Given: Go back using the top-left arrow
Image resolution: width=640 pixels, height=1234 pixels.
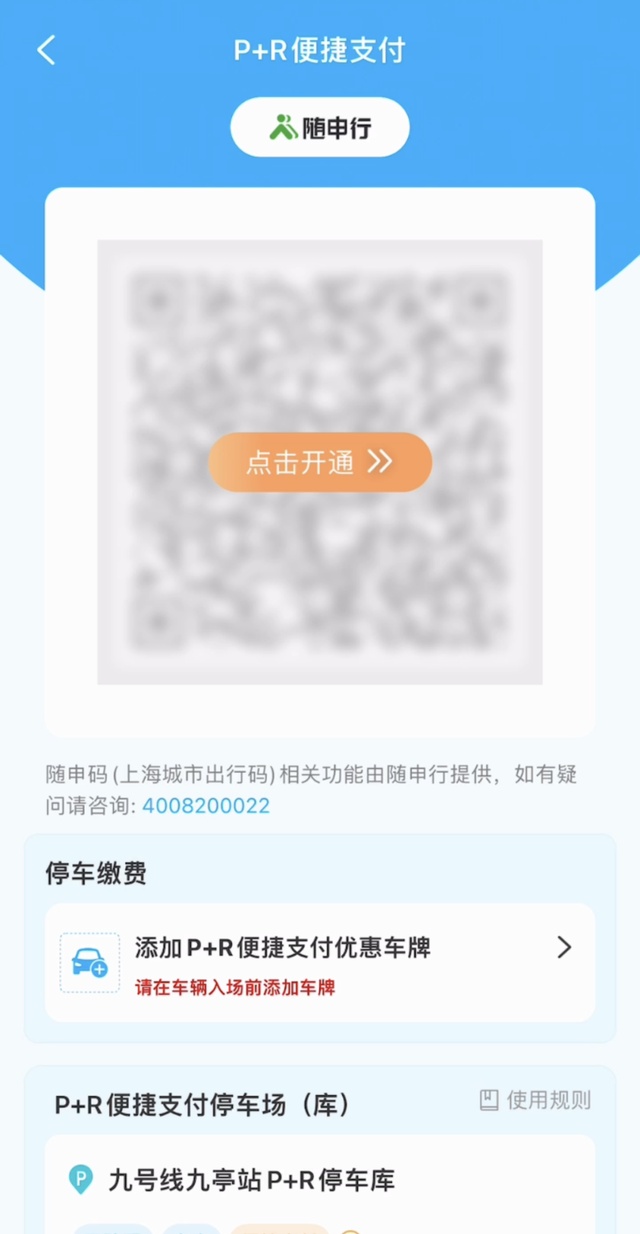Looking at the screenshot, I should (x=46, y=51).
